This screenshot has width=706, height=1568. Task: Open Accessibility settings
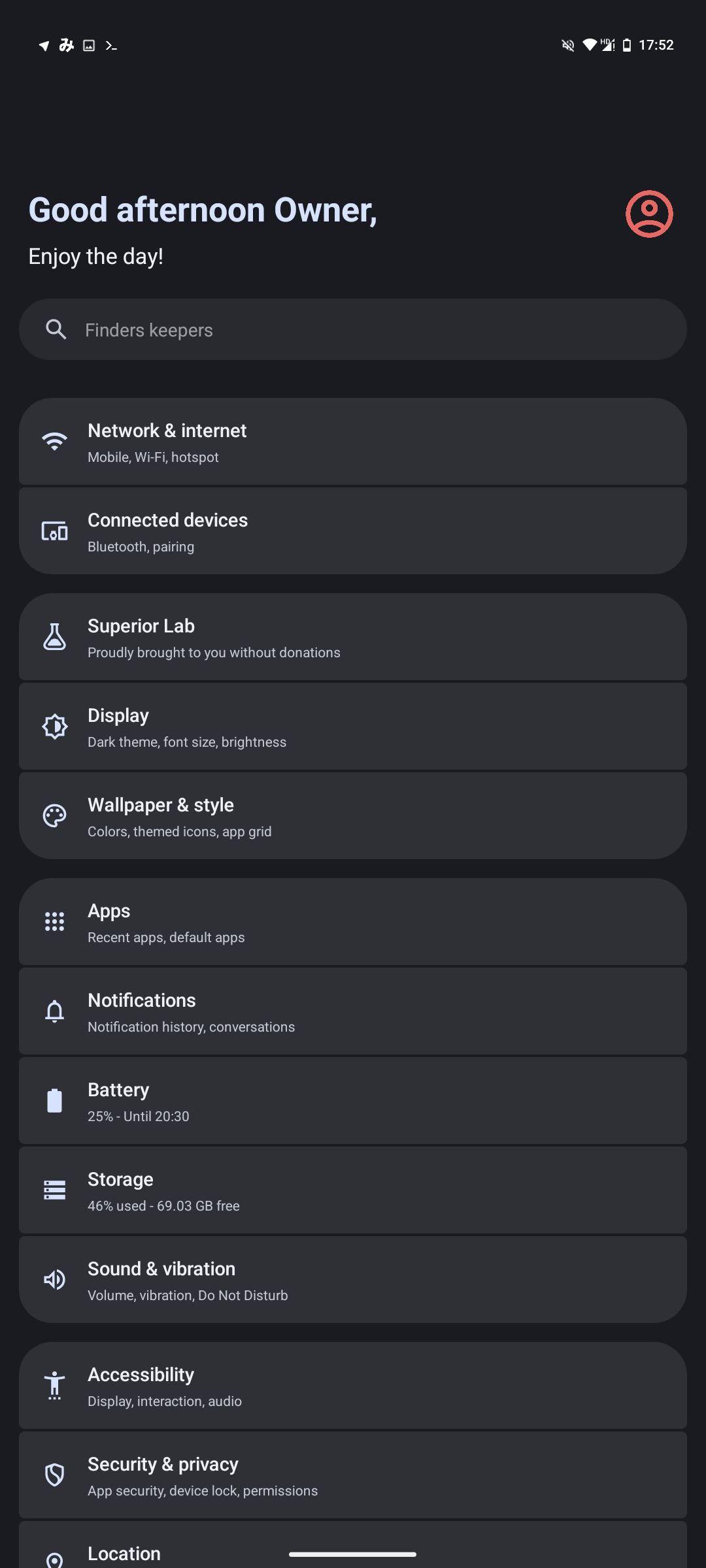[353, 1386]
